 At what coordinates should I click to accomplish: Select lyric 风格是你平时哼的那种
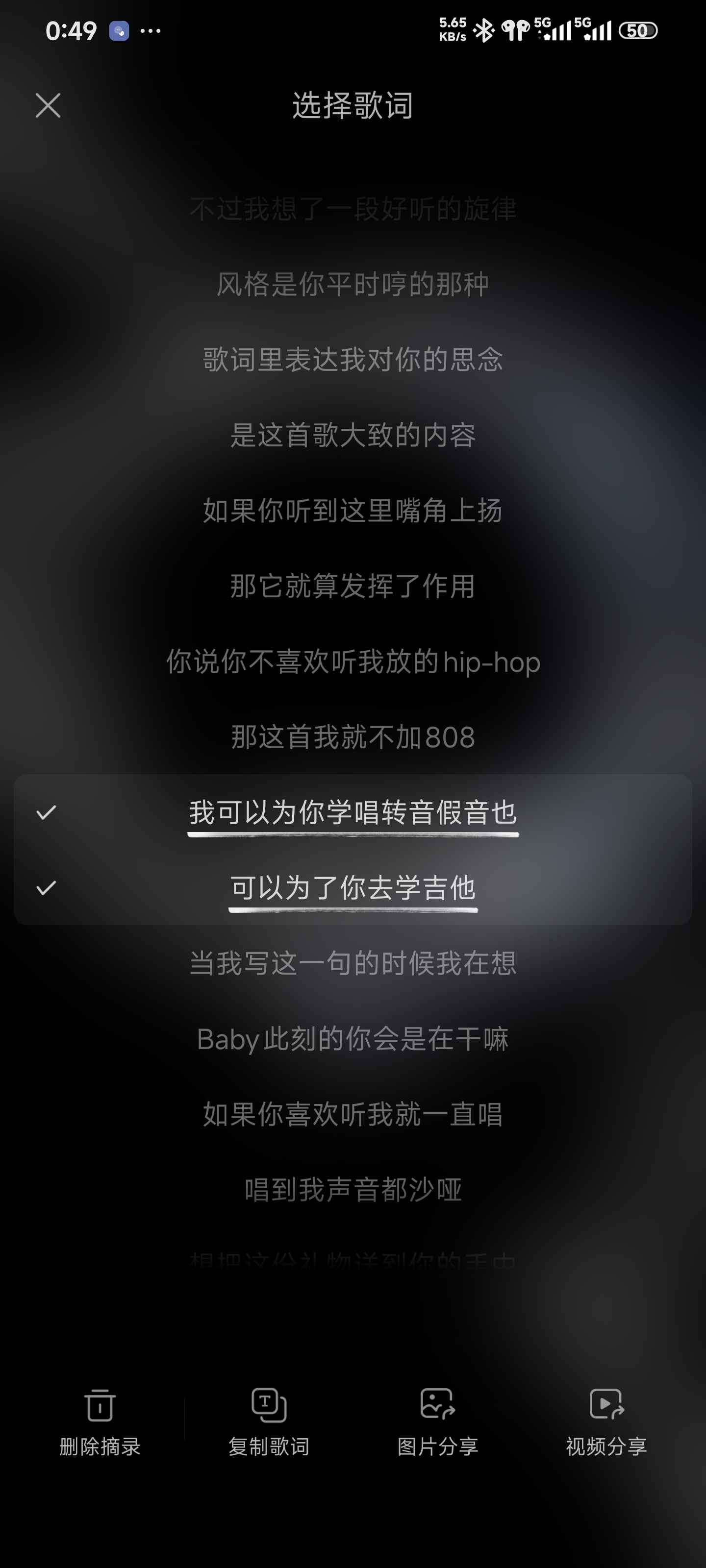coord(353,284)
